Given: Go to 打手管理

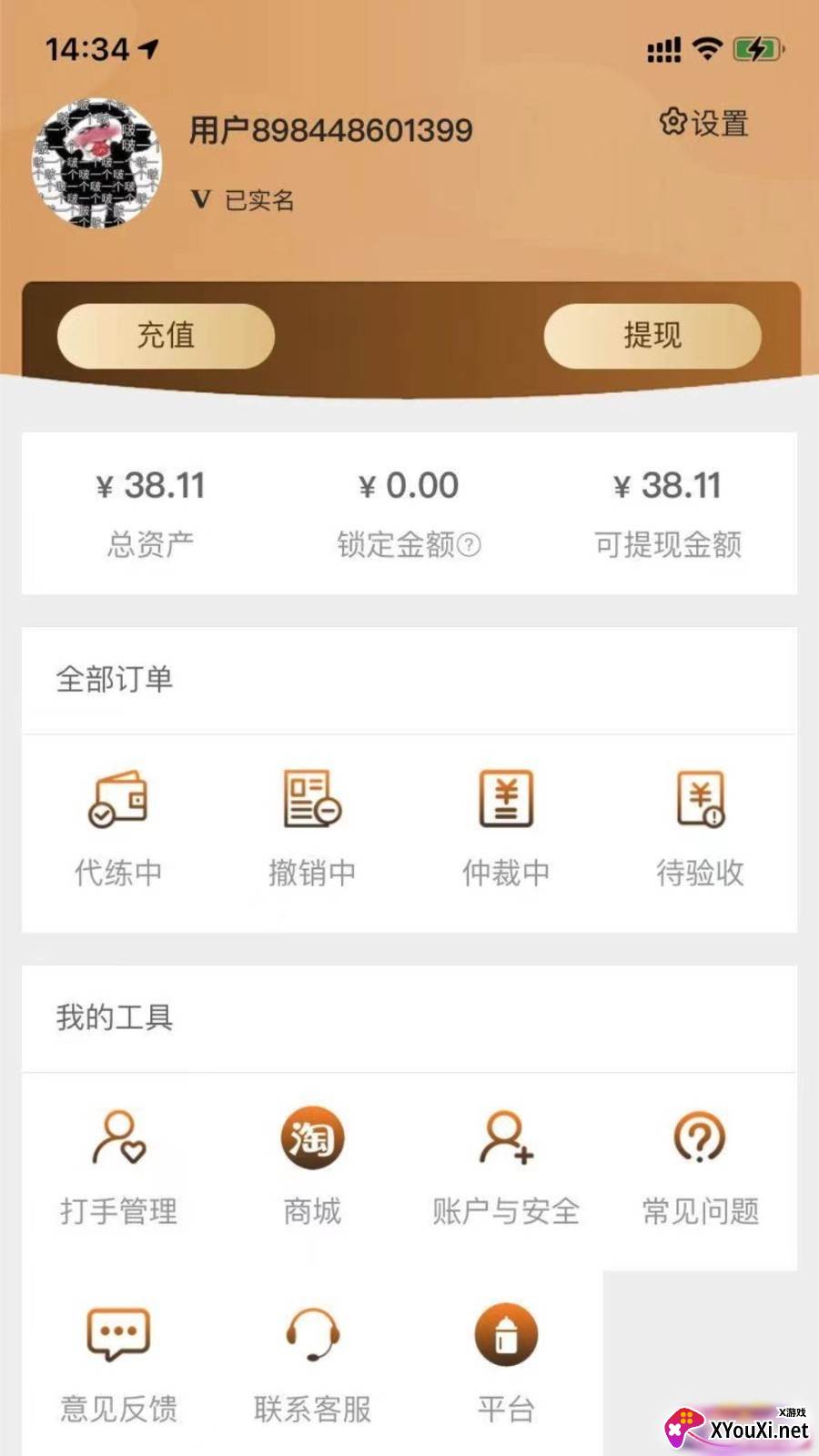Looking at the screenshot, I should (x=118, y=1167).
